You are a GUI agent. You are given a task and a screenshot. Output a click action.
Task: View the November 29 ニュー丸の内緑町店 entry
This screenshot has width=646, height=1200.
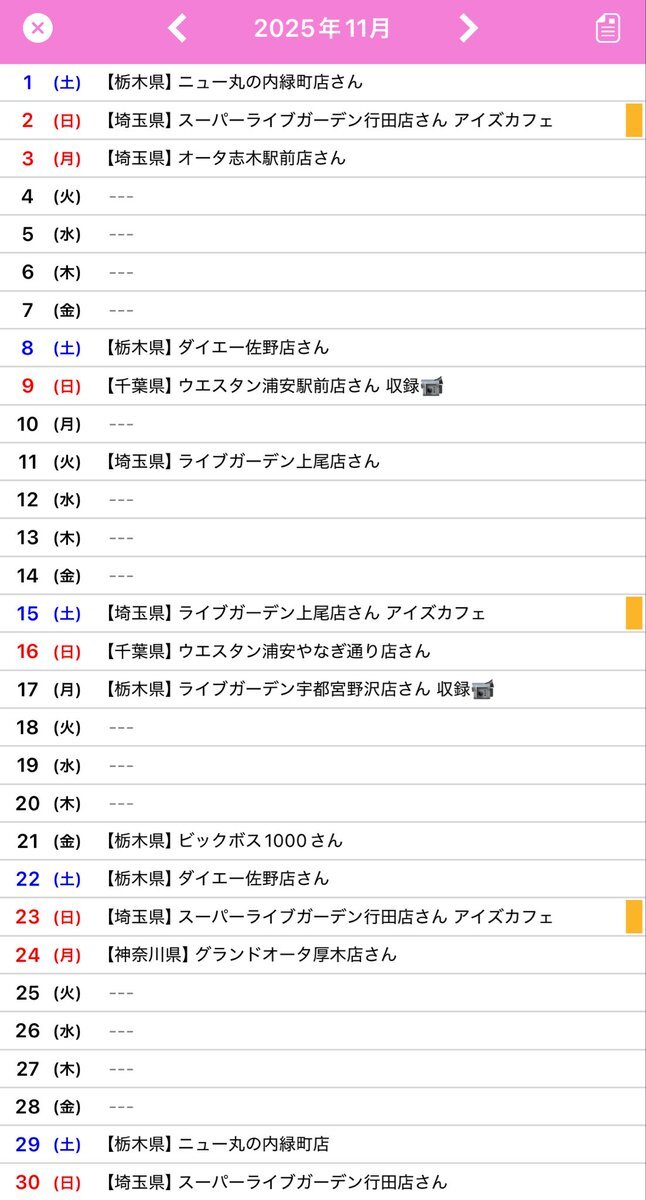[x=323, y=1144]
